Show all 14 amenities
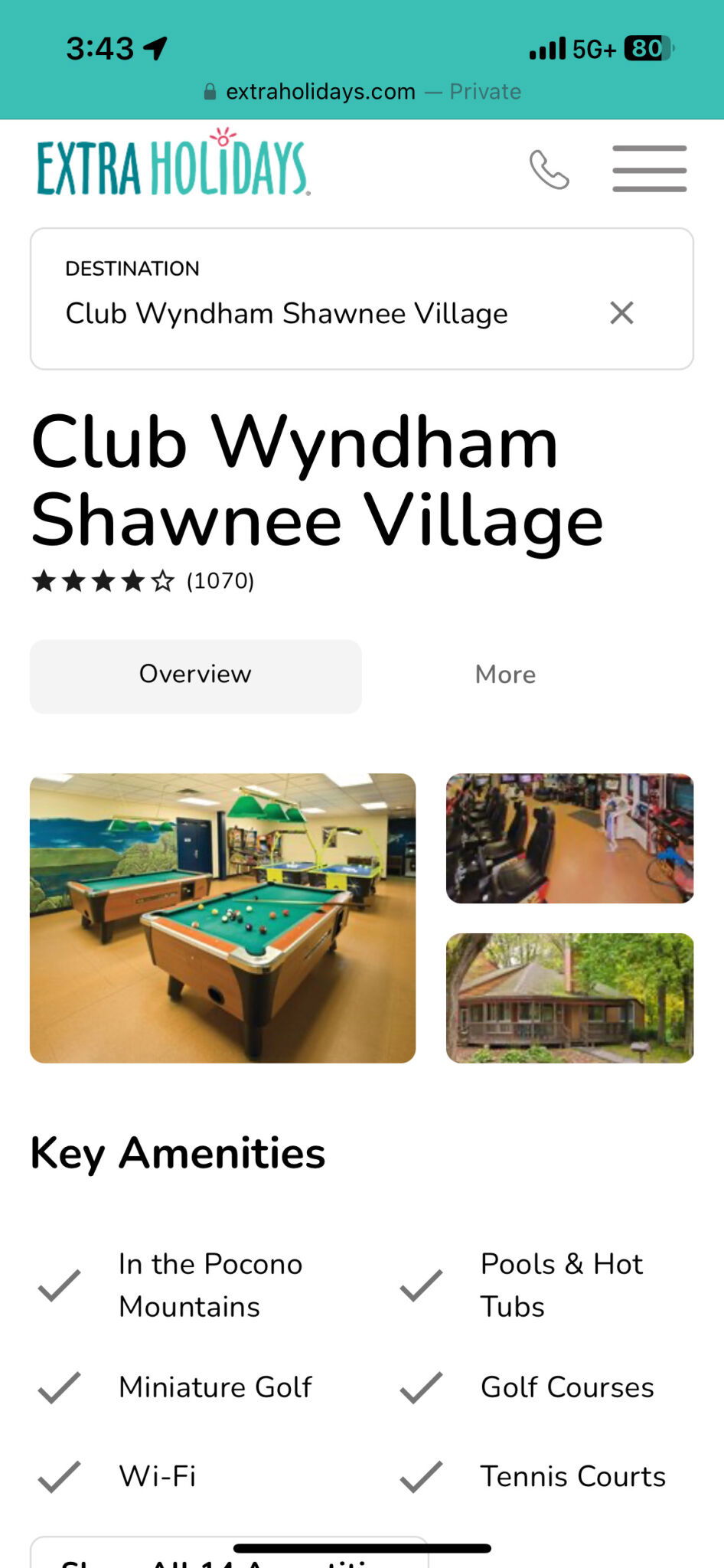 coord(230,1552)
